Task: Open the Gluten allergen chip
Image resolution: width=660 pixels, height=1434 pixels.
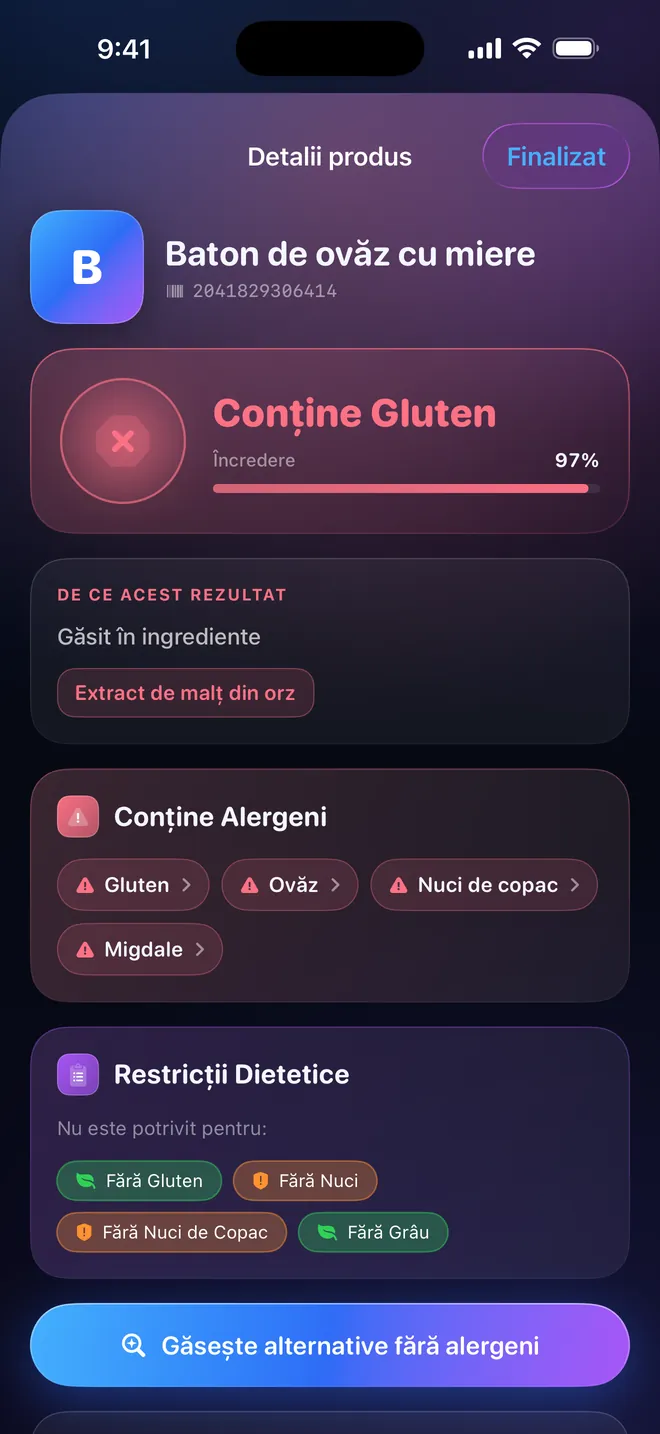Action: click(133, 885)
